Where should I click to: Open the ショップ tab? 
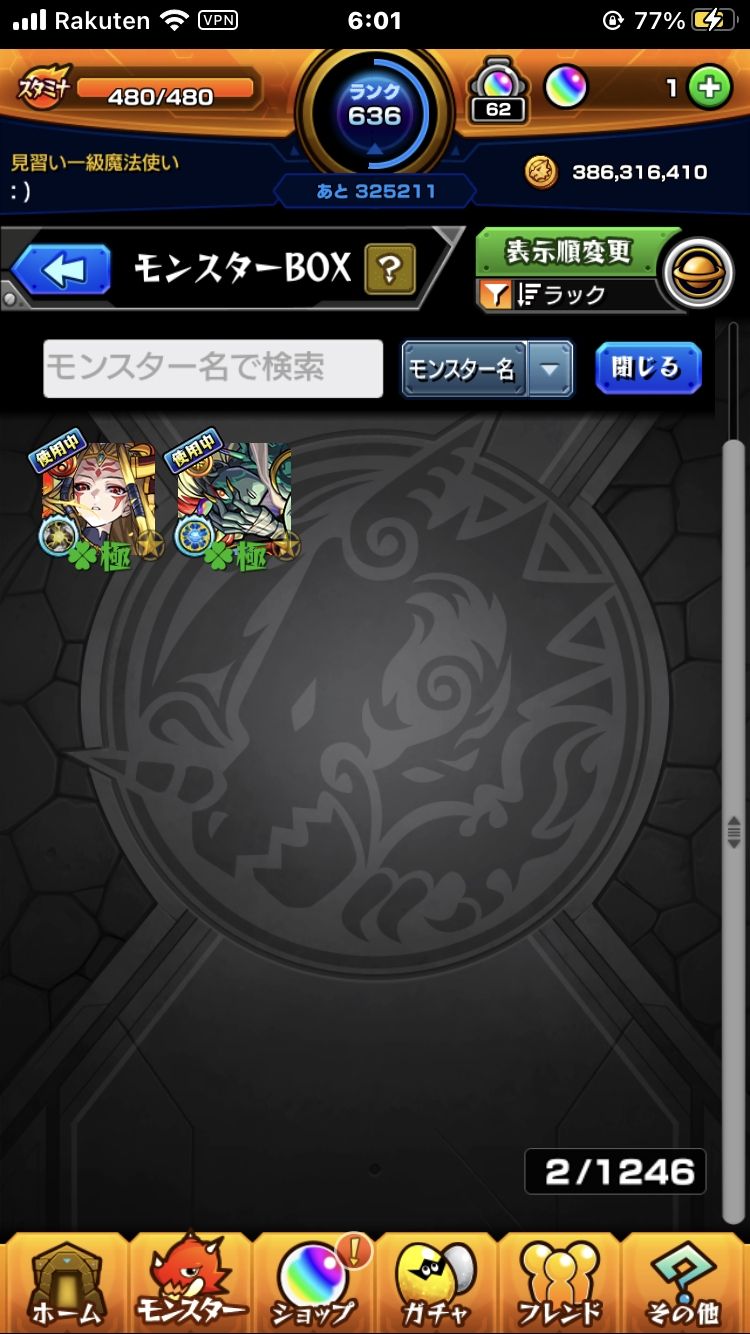(x=313, y=1287)
